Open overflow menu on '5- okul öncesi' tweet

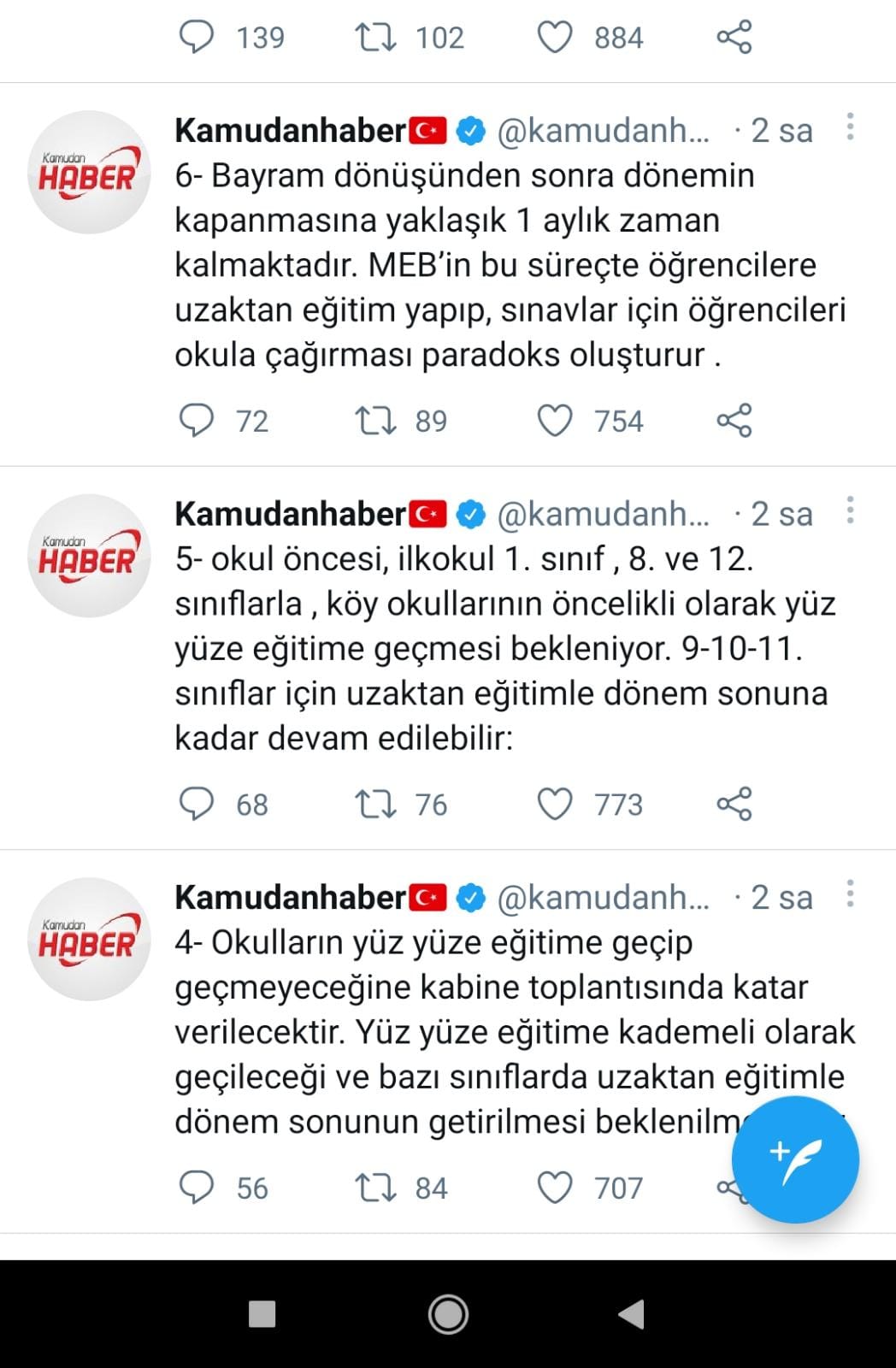click(849, 510)
